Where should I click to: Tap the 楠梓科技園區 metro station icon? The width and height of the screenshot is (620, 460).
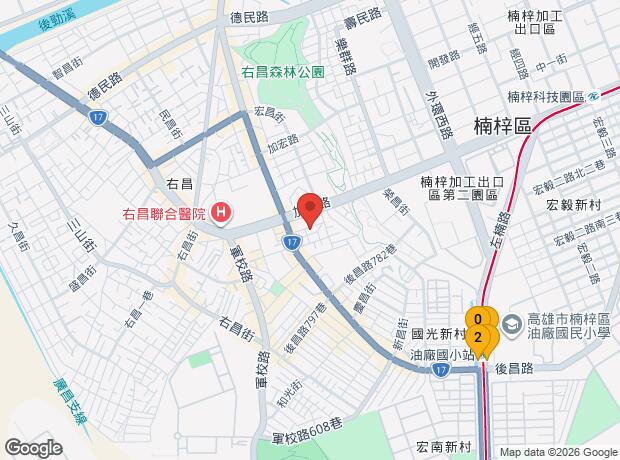coord(594,96)
